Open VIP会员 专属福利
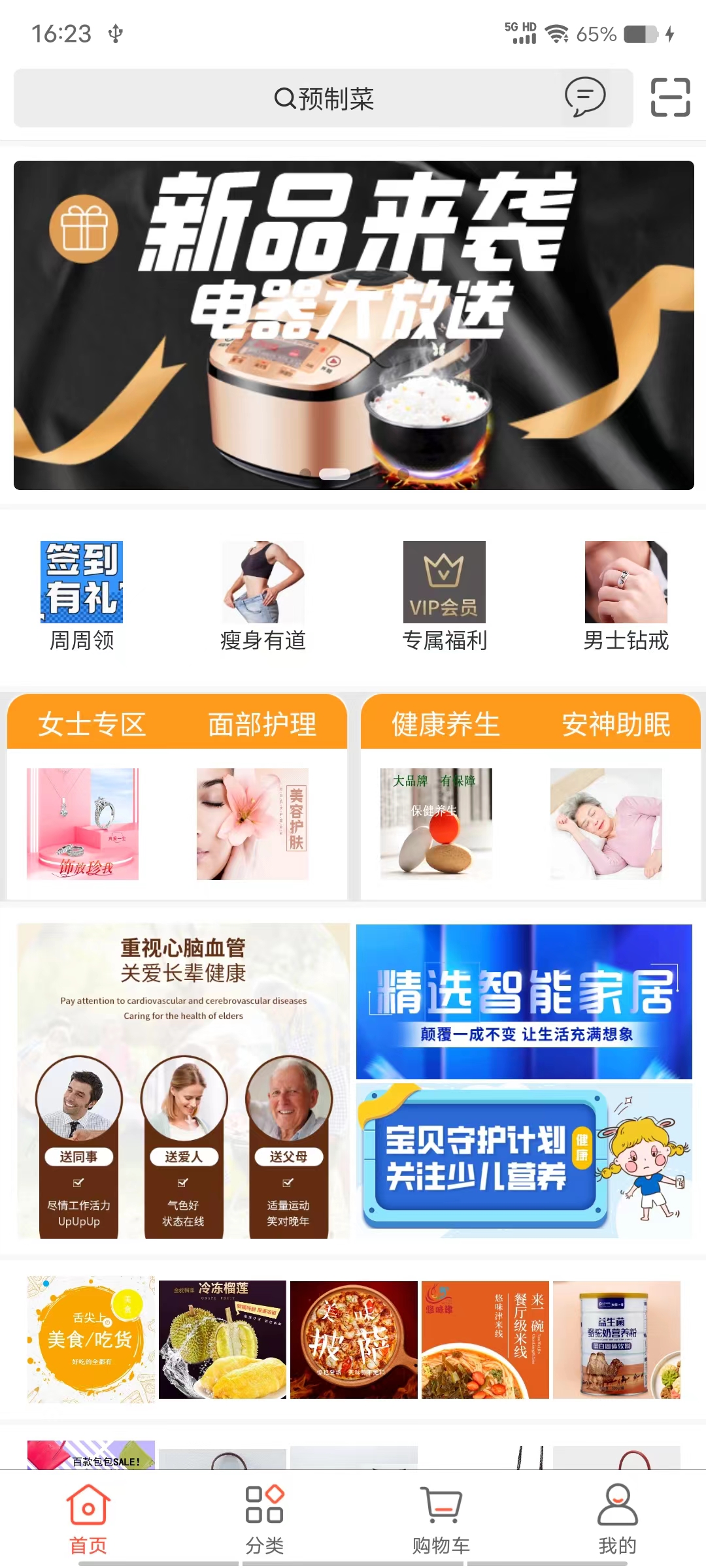This screenshot has height=1568, width=706. 445,596
